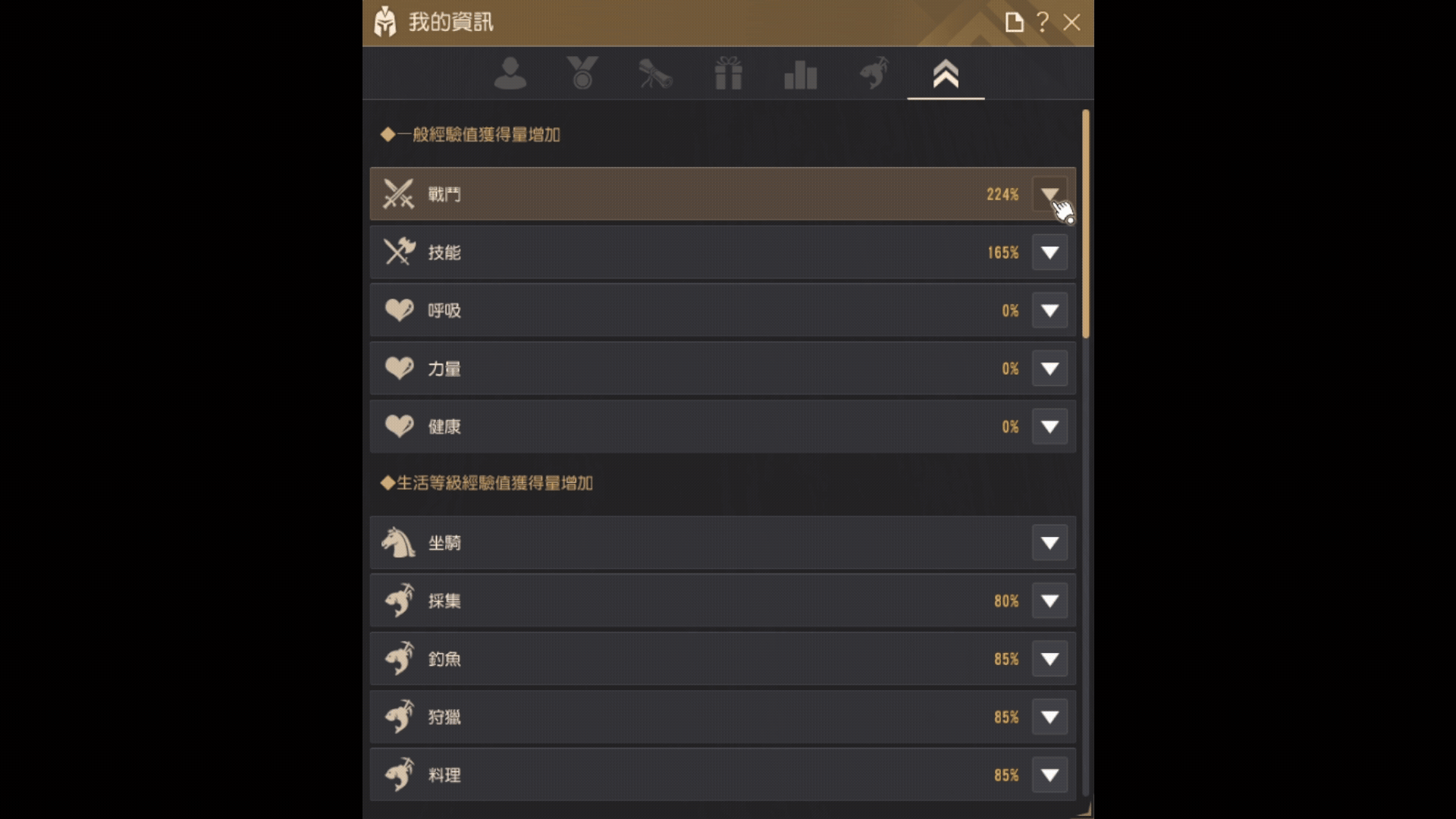The image size is (1456, 819).
Task: Switch to the gift box tab
Action: [x=728, y=74]
